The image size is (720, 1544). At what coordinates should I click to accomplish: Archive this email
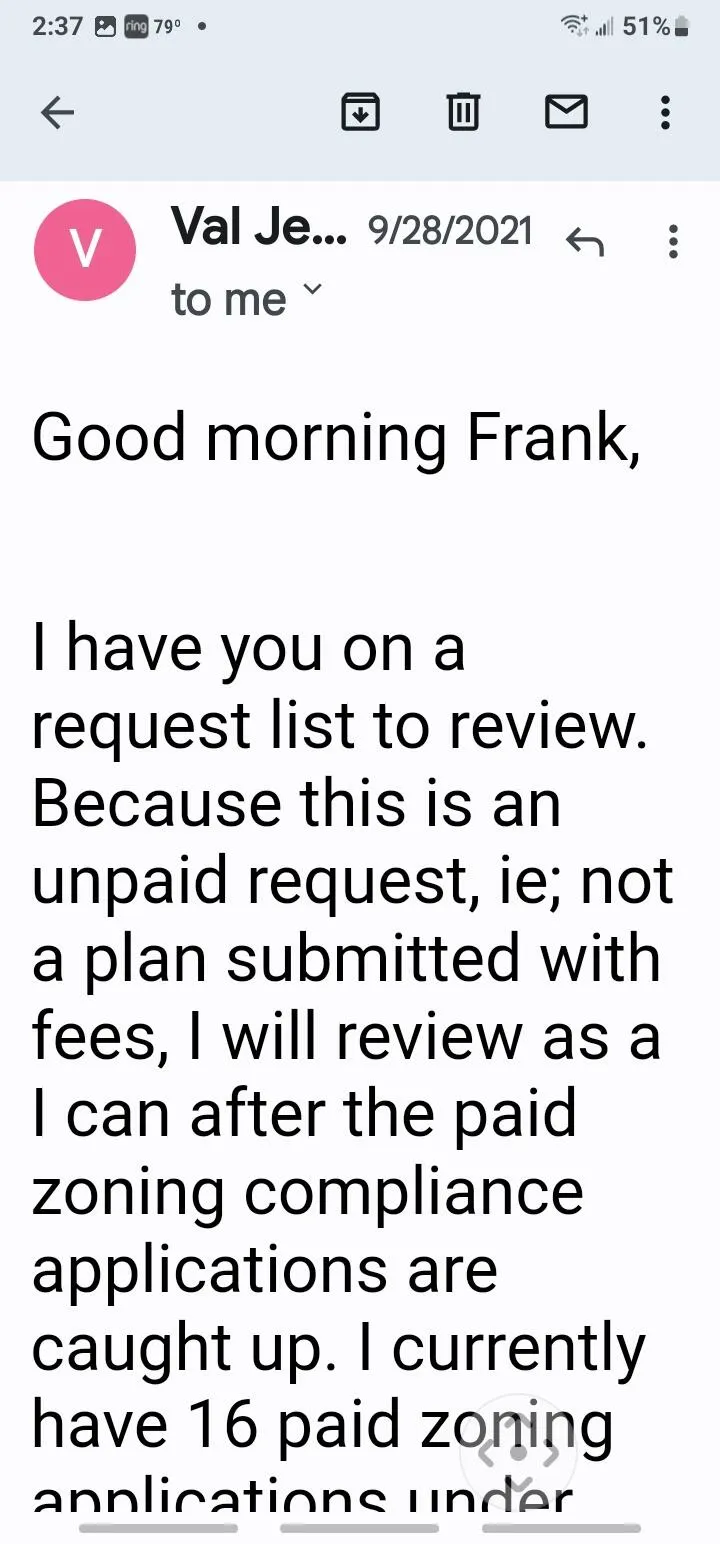tap(360, 113)
